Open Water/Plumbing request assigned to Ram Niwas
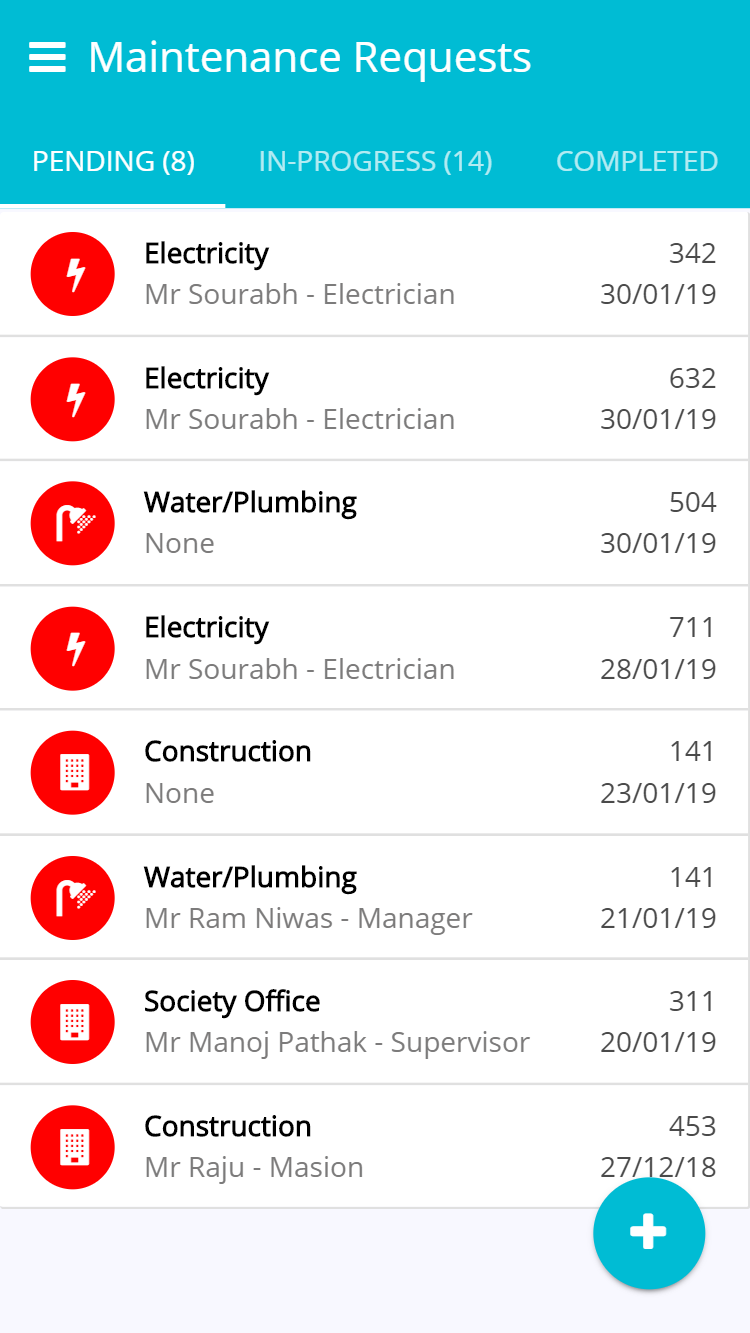This screenshot has height=1333, width=750. (374, 897)
